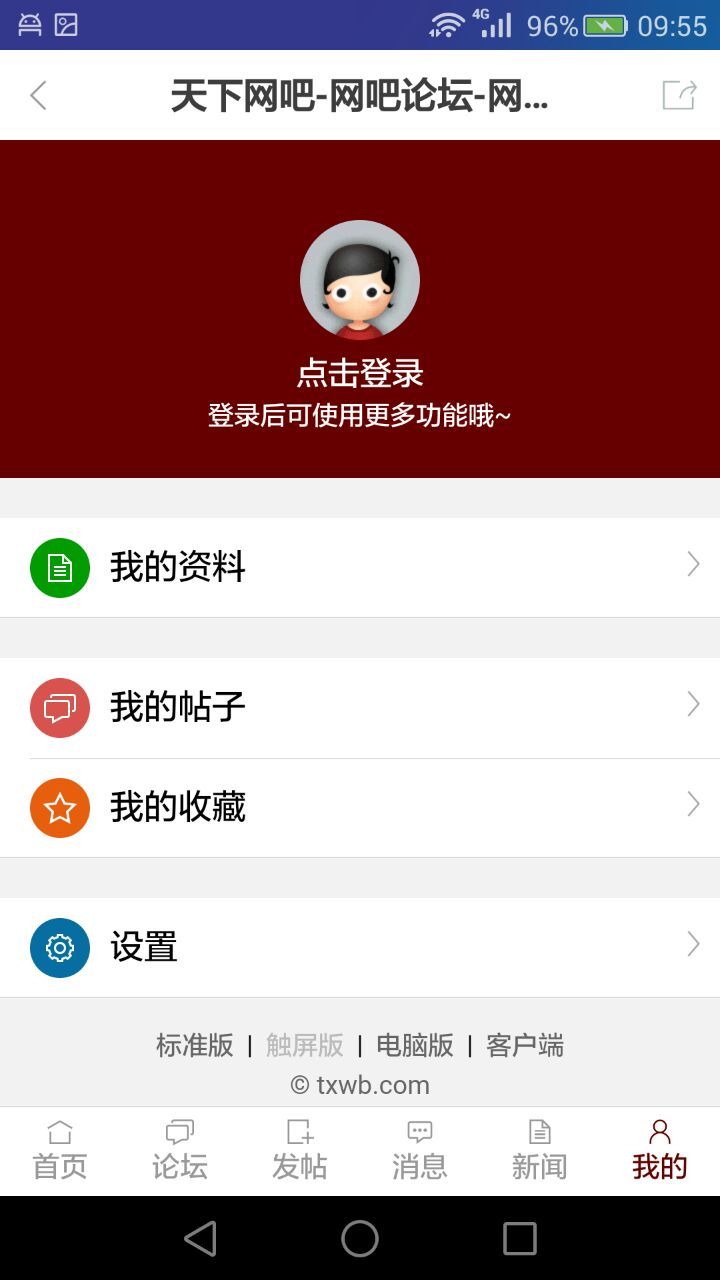Open 我的帖子 posts list

360,707
